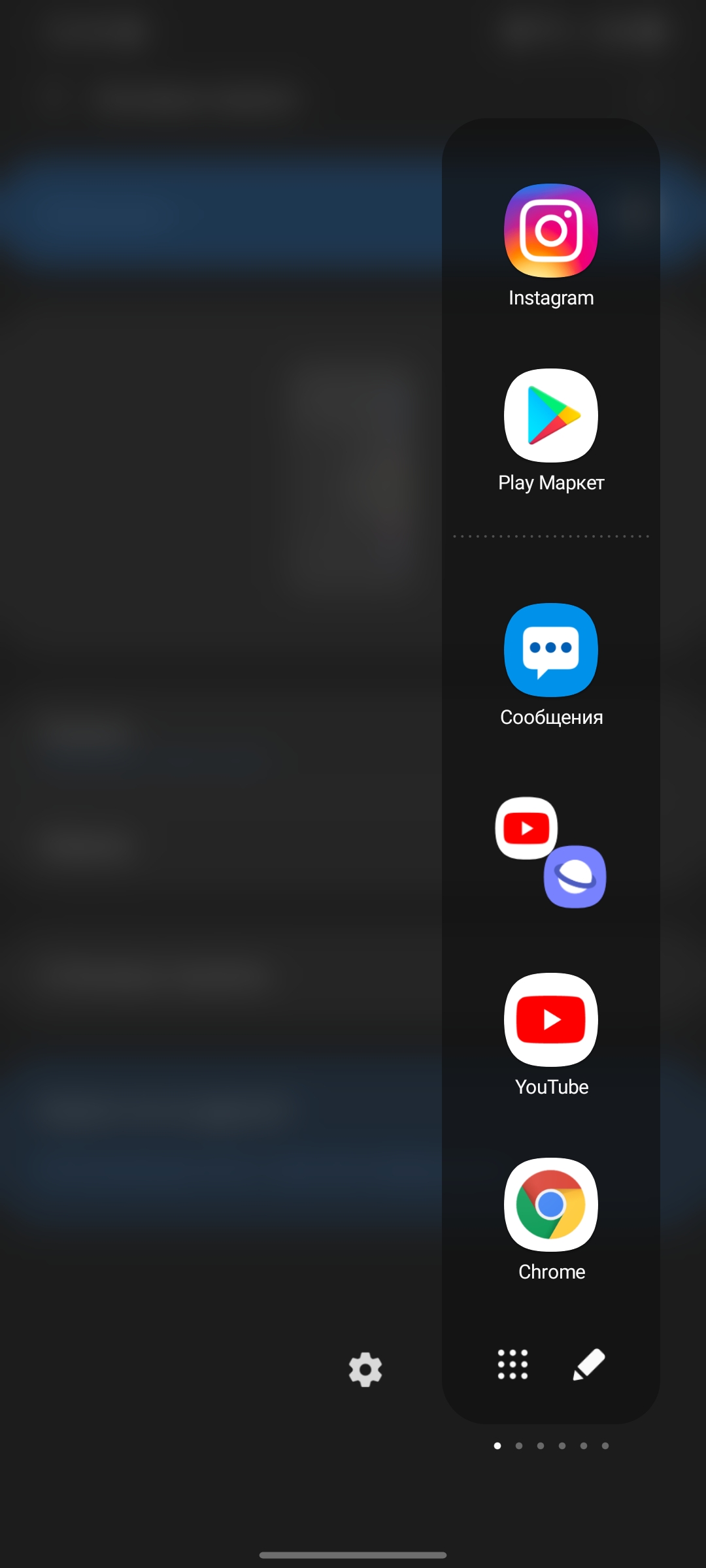Open edge panel settings gear
Screen dimensions: 706x1568
coord(365,1369)
